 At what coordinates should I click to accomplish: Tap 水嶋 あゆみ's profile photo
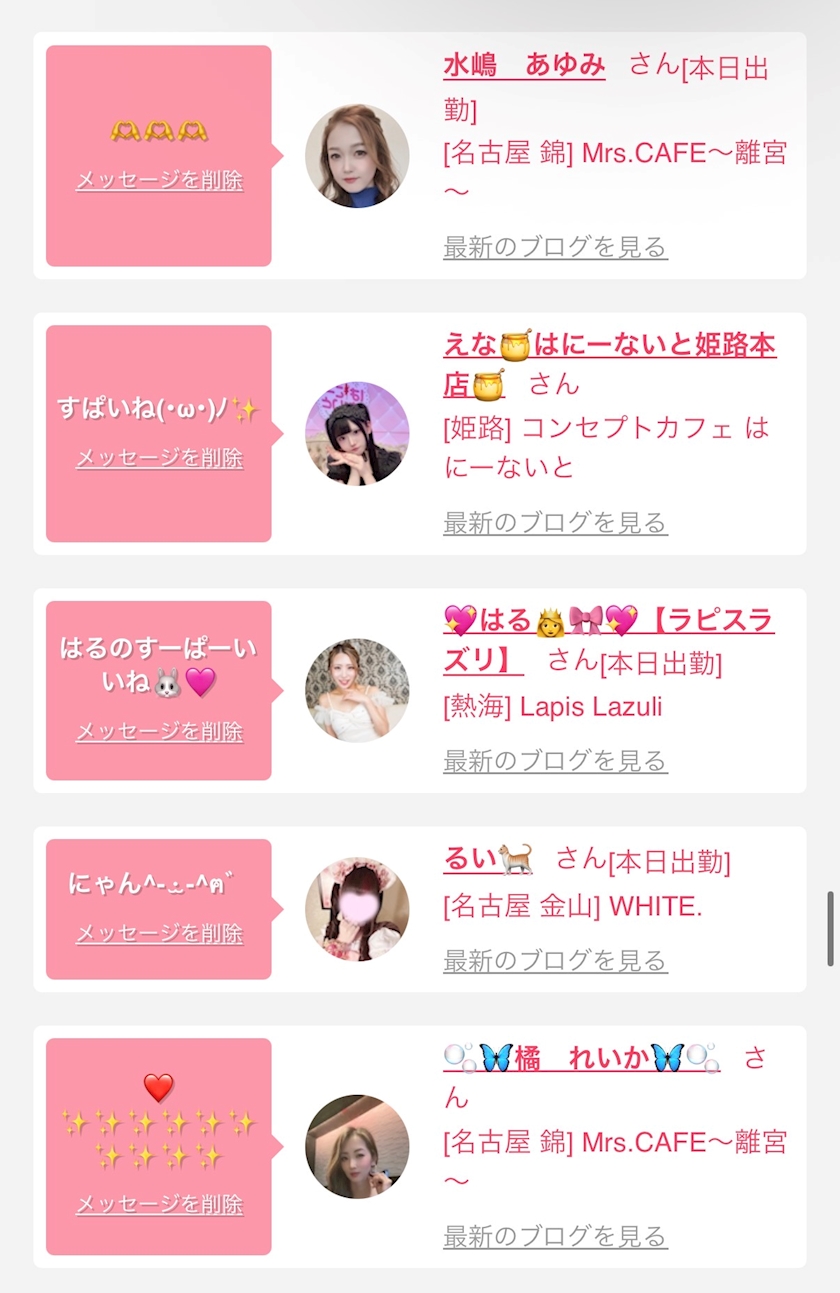(357, 156)
